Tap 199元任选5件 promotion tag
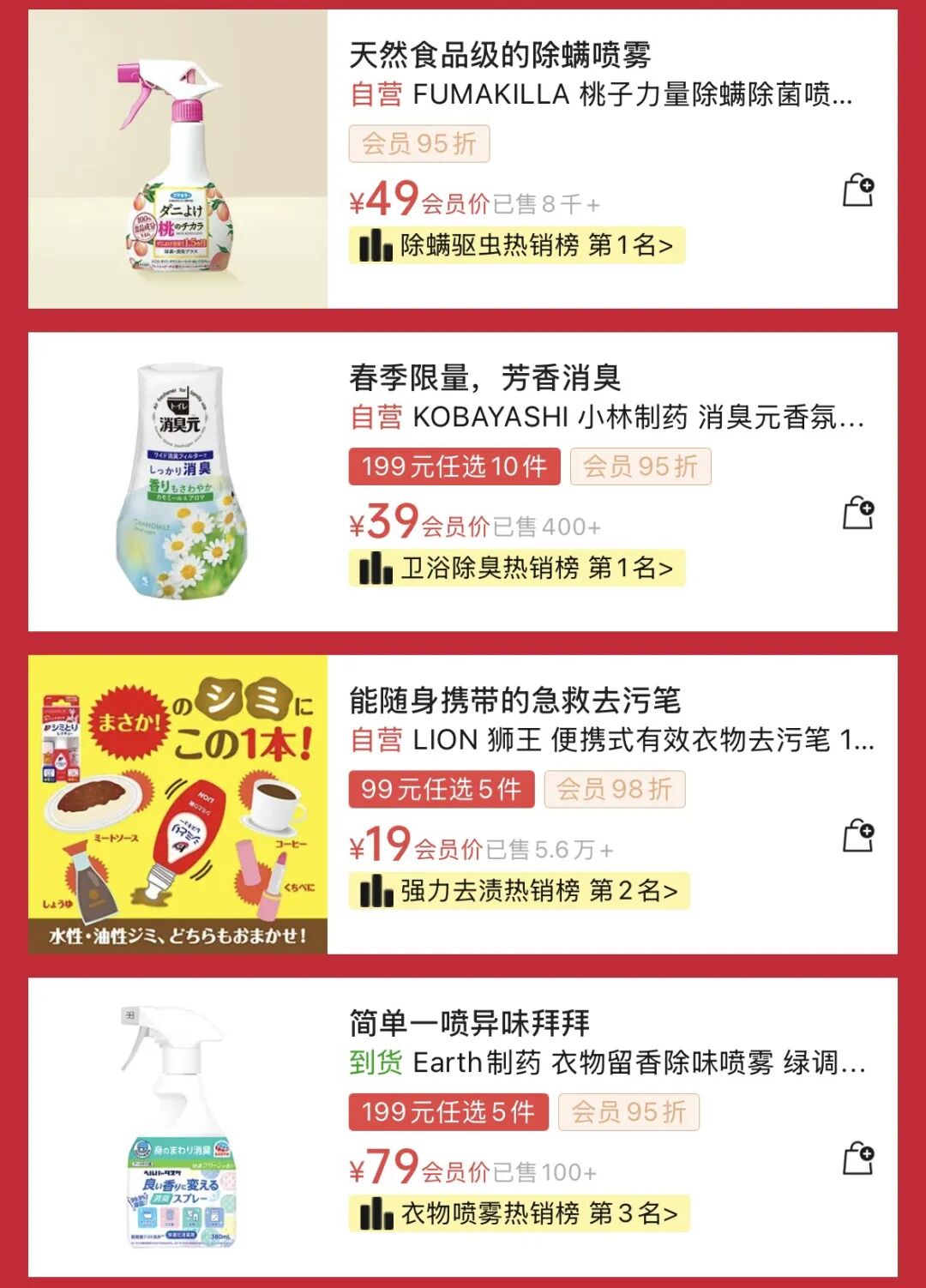926x1288 pixels. (x=448, y=1112)
